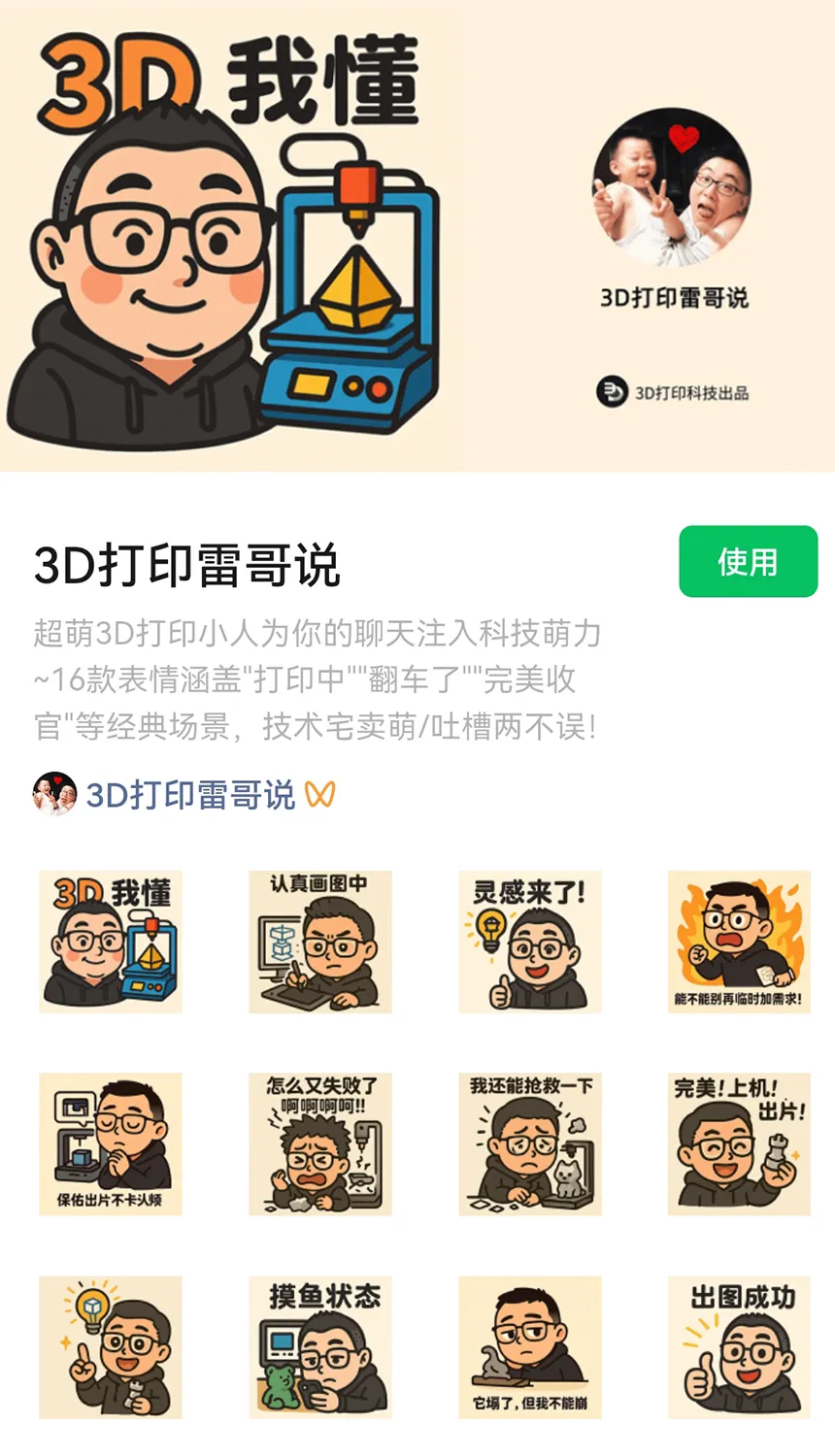View the 怎么又失败了 sticker

pos(320,1143)
